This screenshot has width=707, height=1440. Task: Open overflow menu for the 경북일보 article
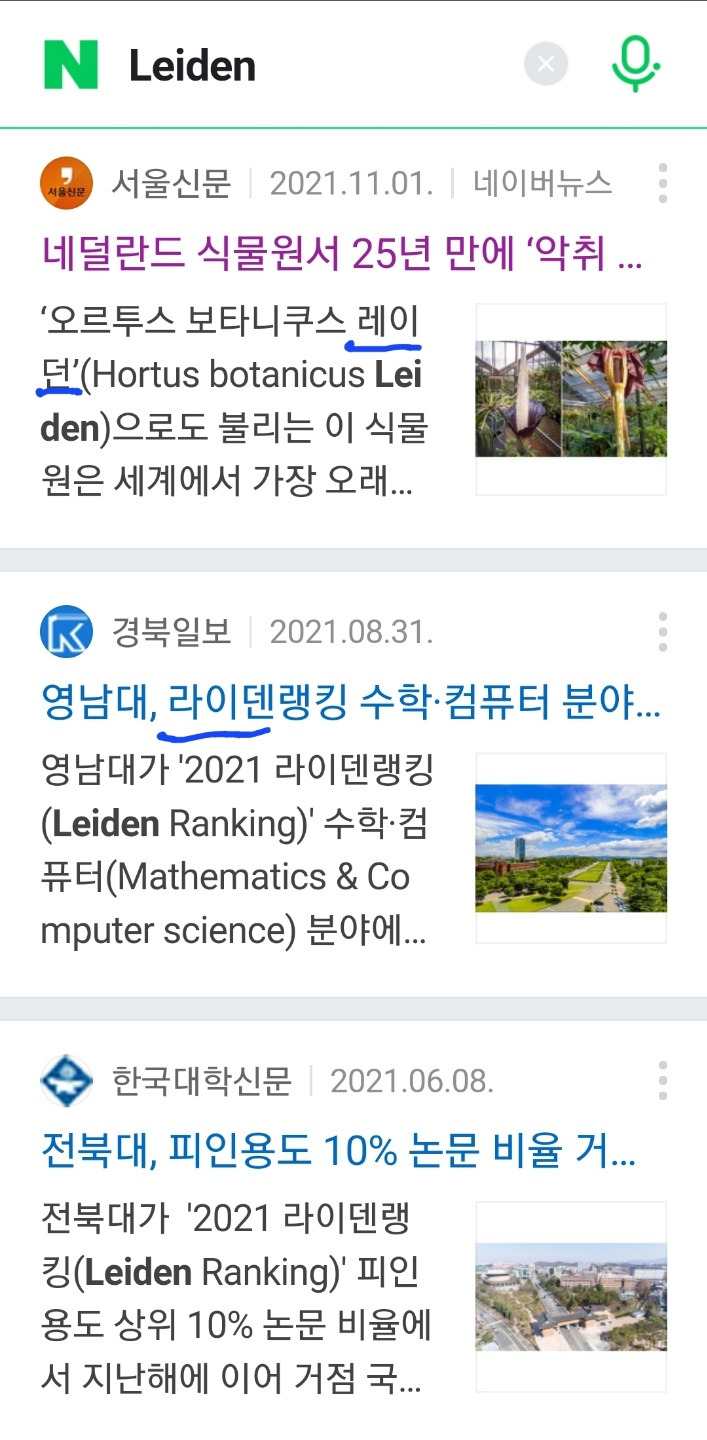[662, 632]
